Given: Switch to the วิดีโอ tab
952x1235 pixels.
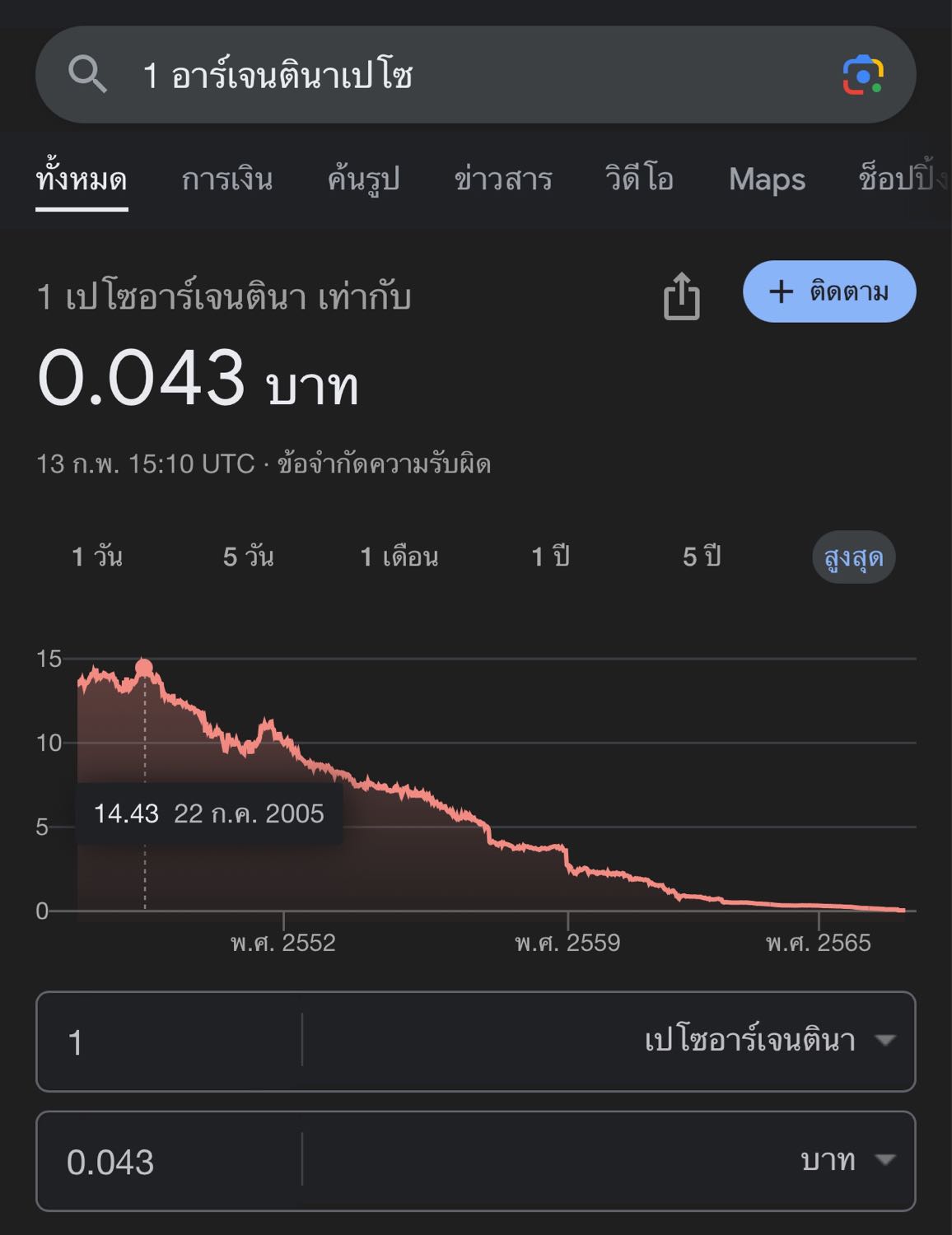Looking at the screenshot, I should point(639,179).
